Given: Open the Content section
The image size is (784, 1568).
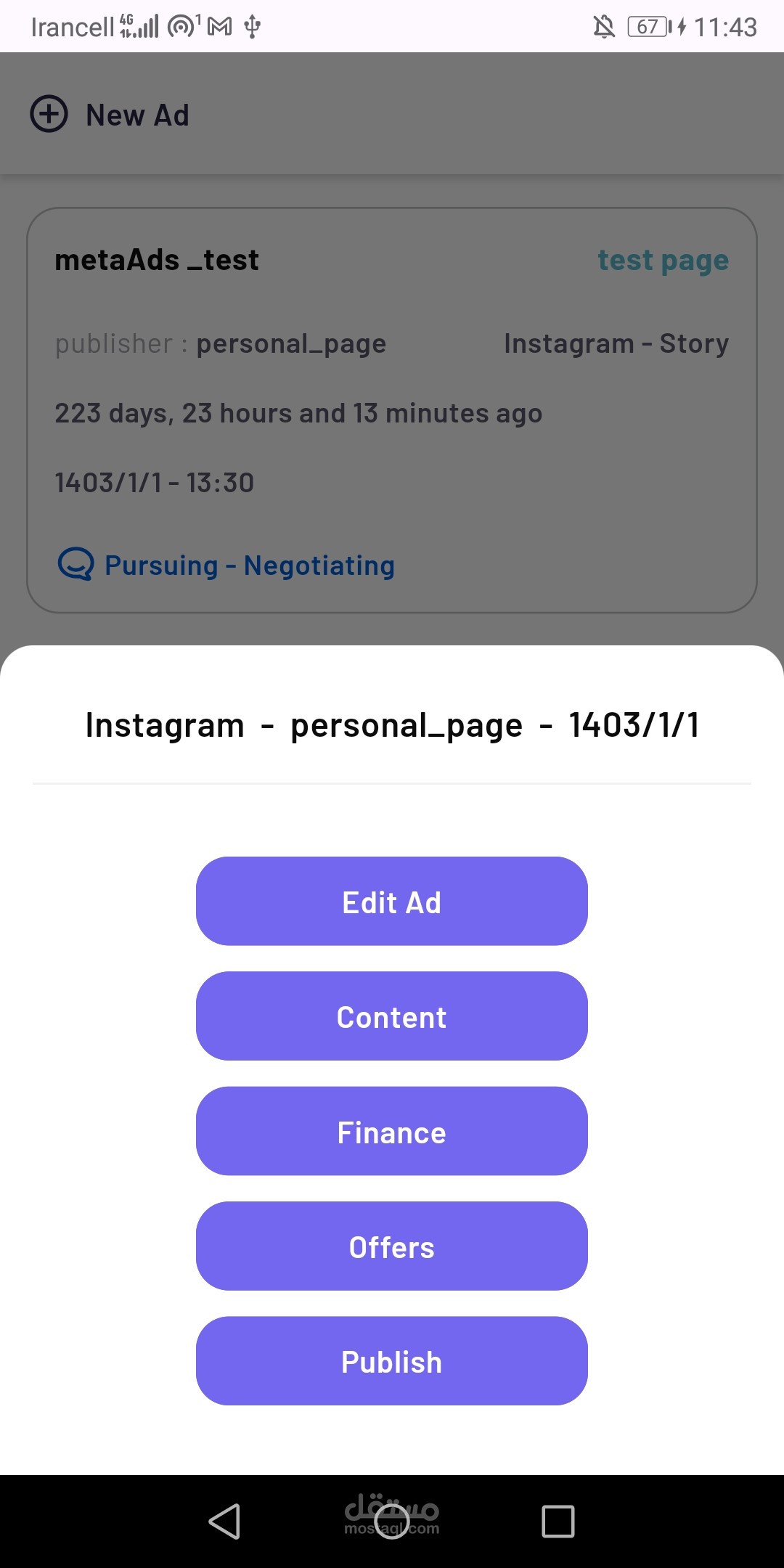Looking at the screenshot, I should pos(392,1016).
